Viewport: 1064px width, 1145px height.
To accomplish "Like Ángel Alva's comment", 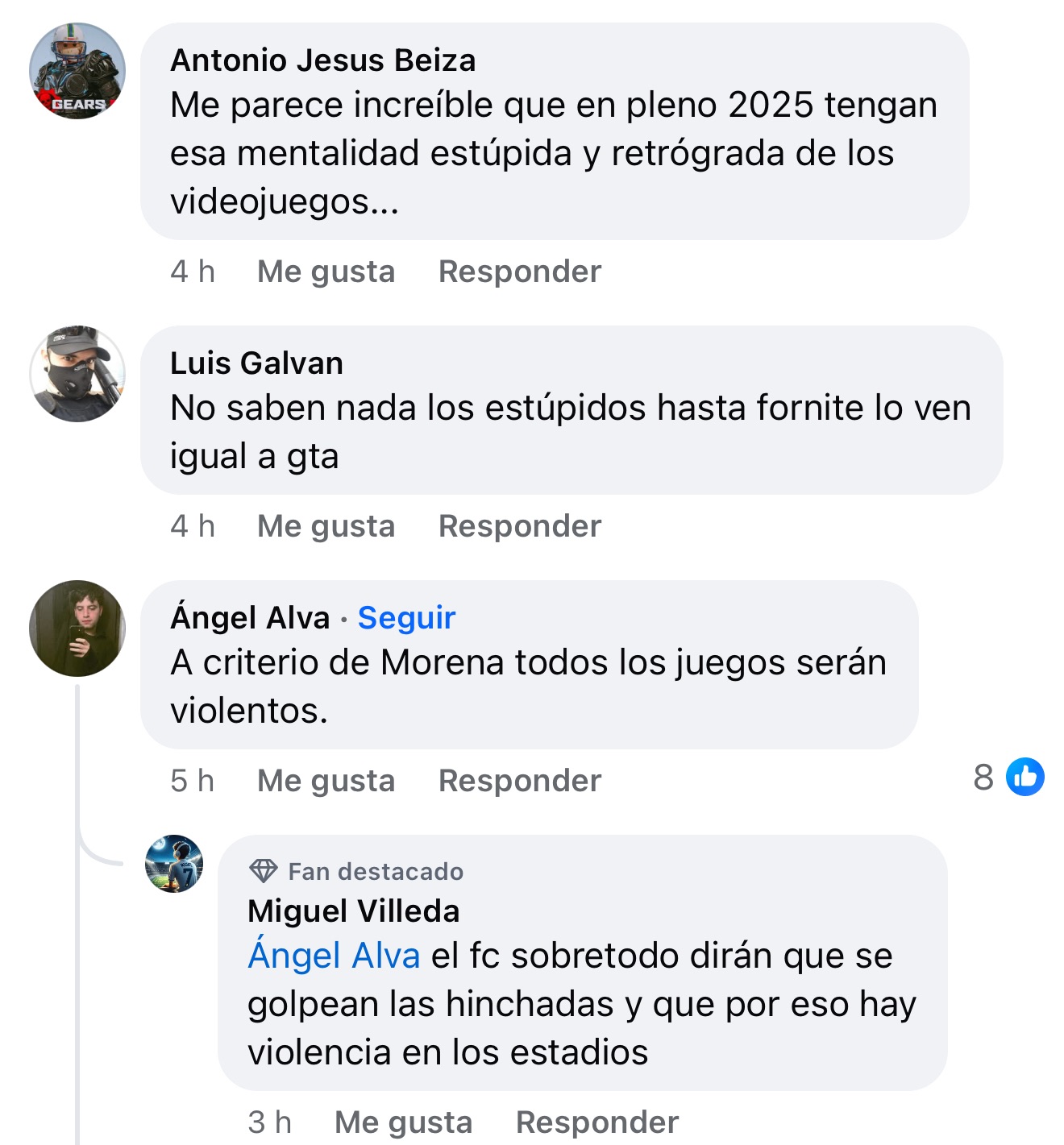I will pos(326,781).
